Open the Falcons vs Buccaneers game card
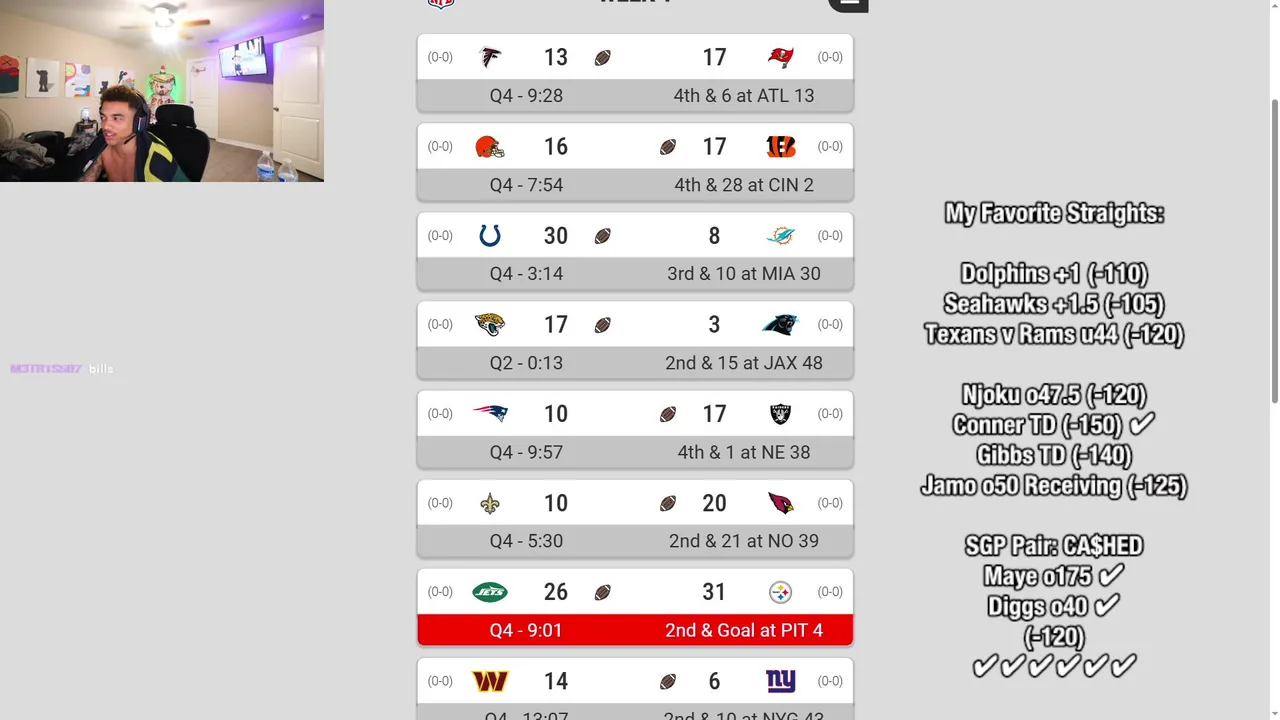This screenshot has width=1280, height=720. tap(635, 73)
